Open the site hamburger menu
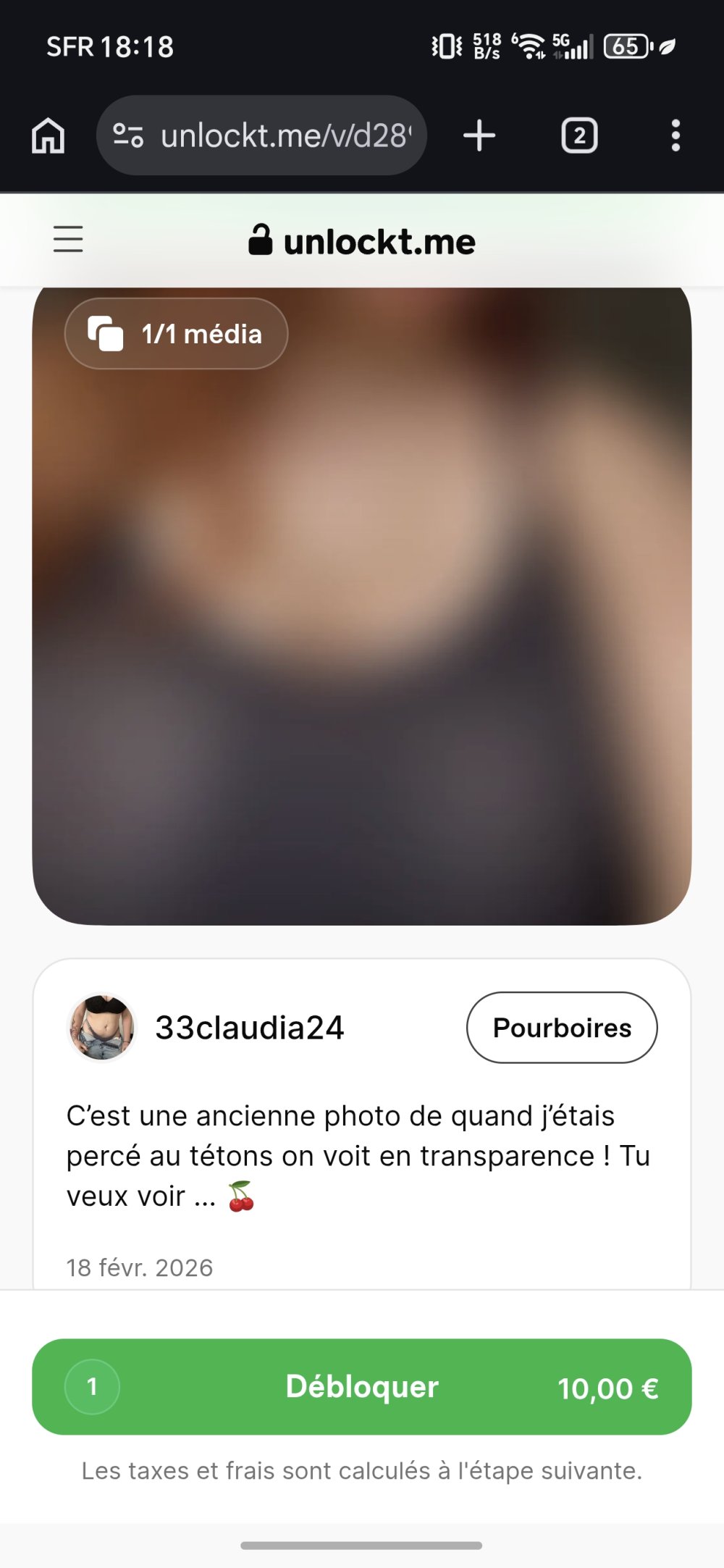724x1568 pixels. point(68,239)
